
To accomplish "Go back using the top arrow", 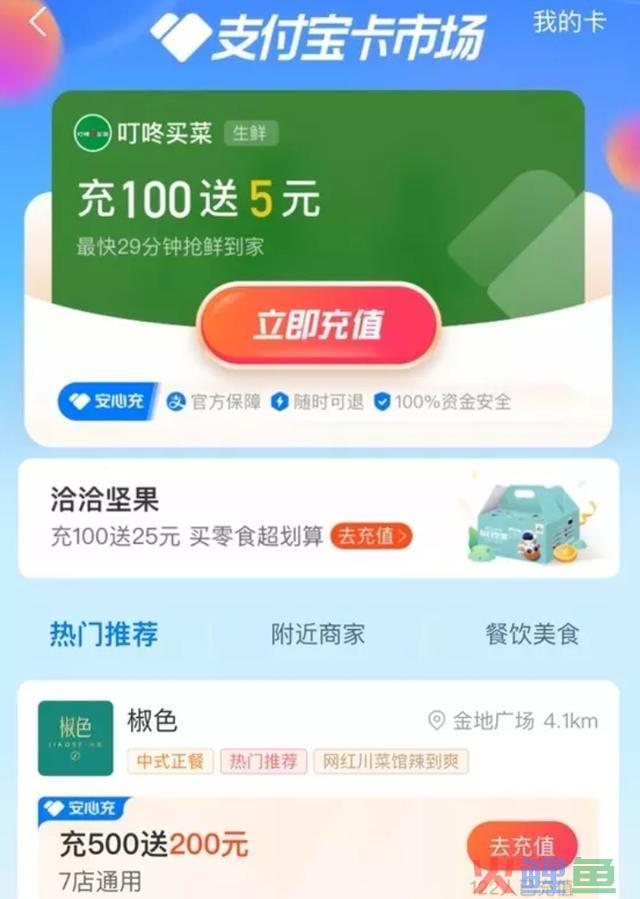I will click(x=38, y=22).
